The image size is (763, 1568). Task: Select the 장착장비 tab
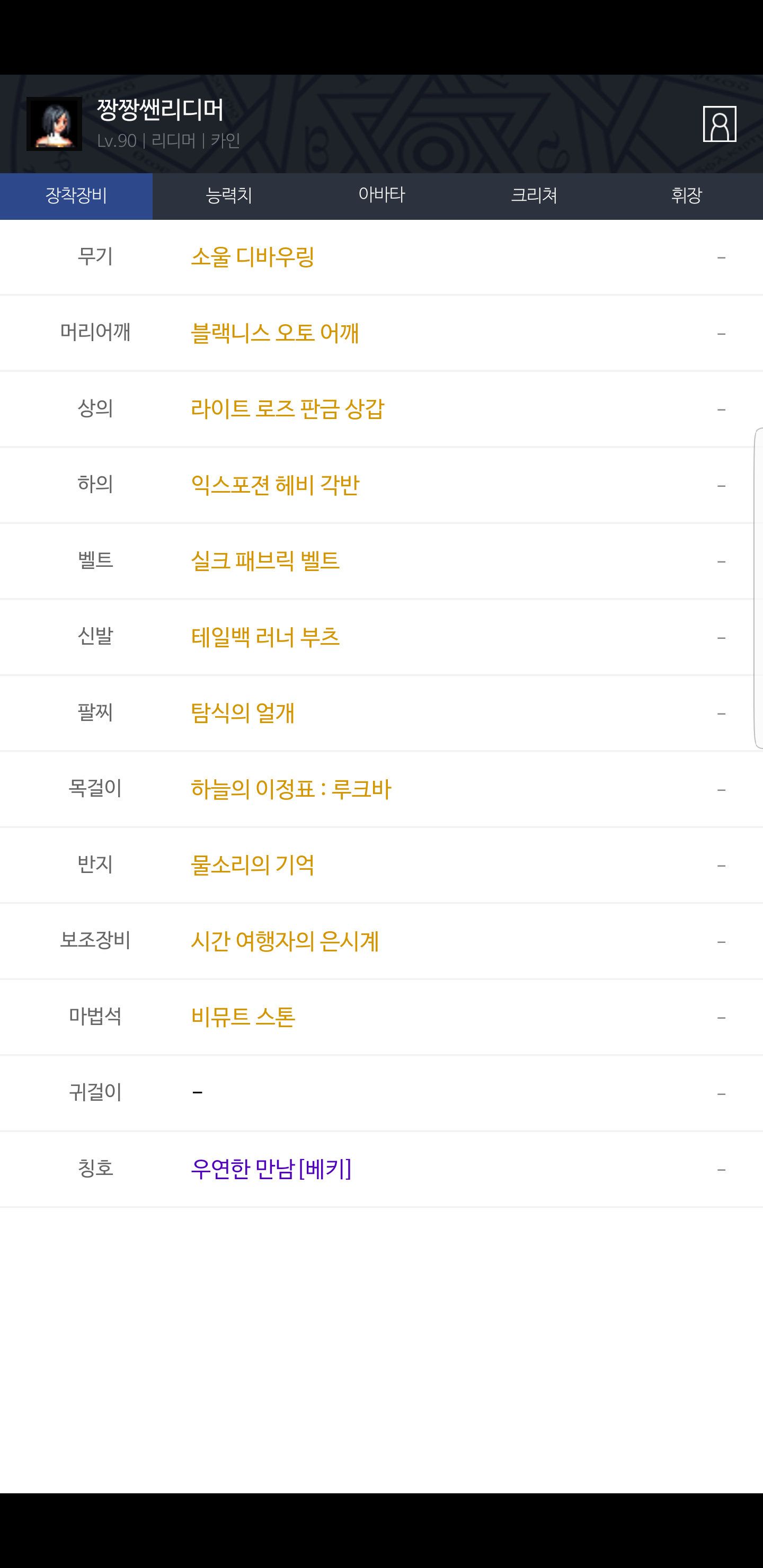[76, 196]
